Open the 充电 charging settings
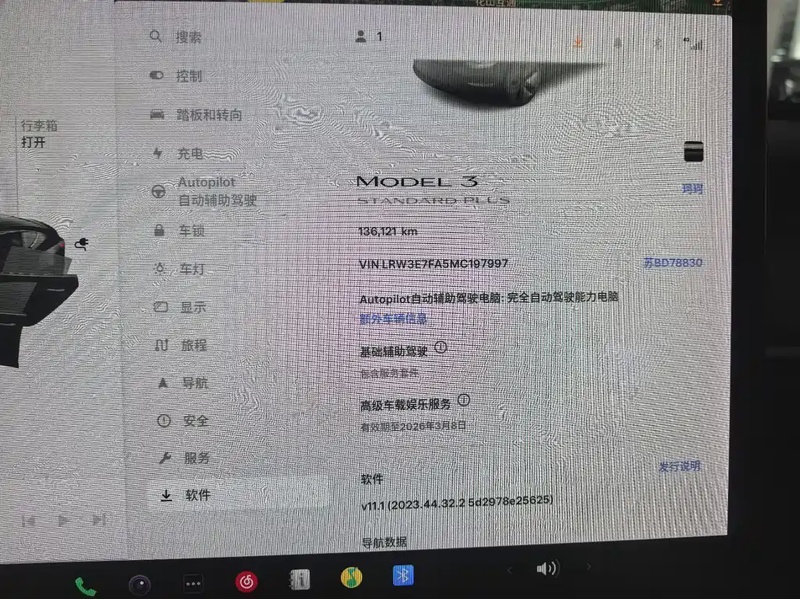Image resolution: width=800 pixels, height=599 pixels. (190, 153)
